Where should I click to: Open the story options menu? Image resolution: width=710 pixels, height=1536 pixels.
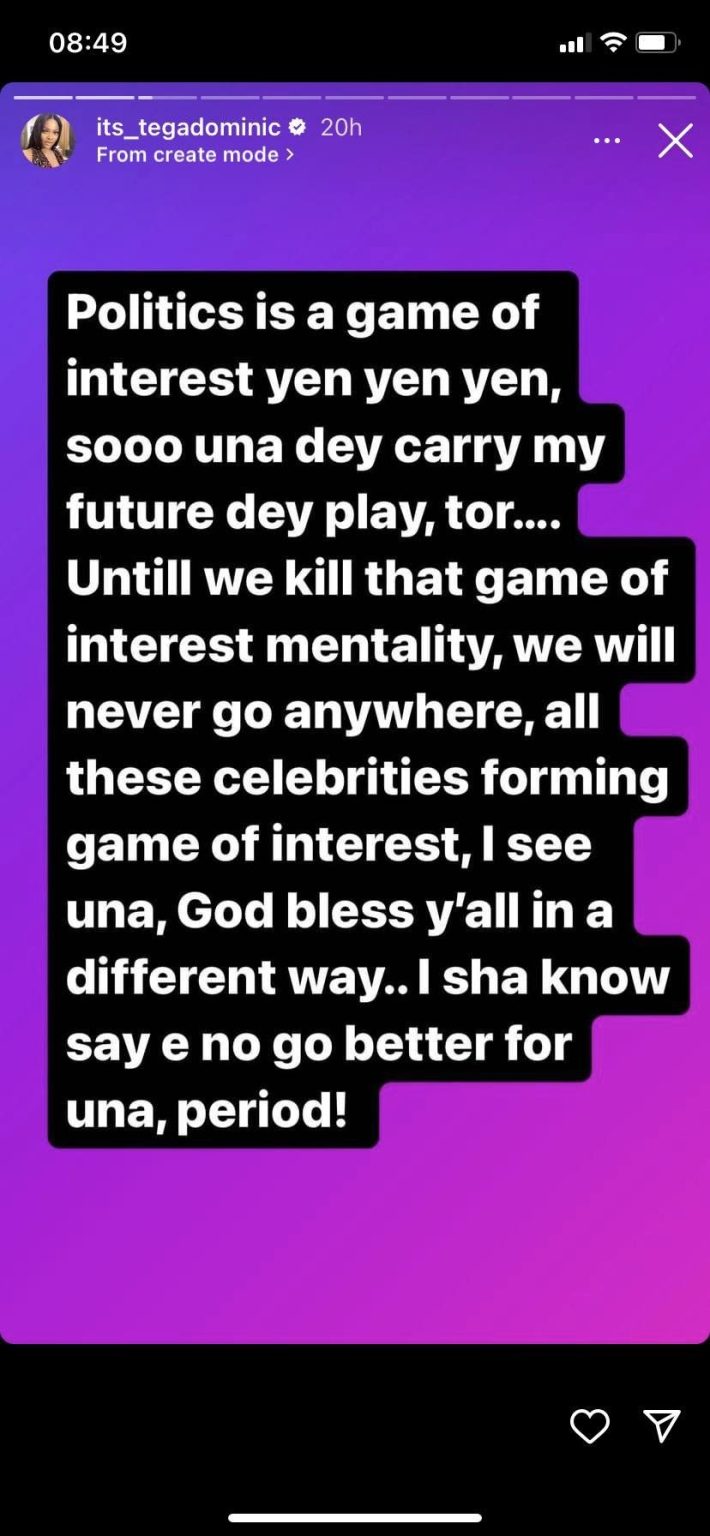coord(607,141)
